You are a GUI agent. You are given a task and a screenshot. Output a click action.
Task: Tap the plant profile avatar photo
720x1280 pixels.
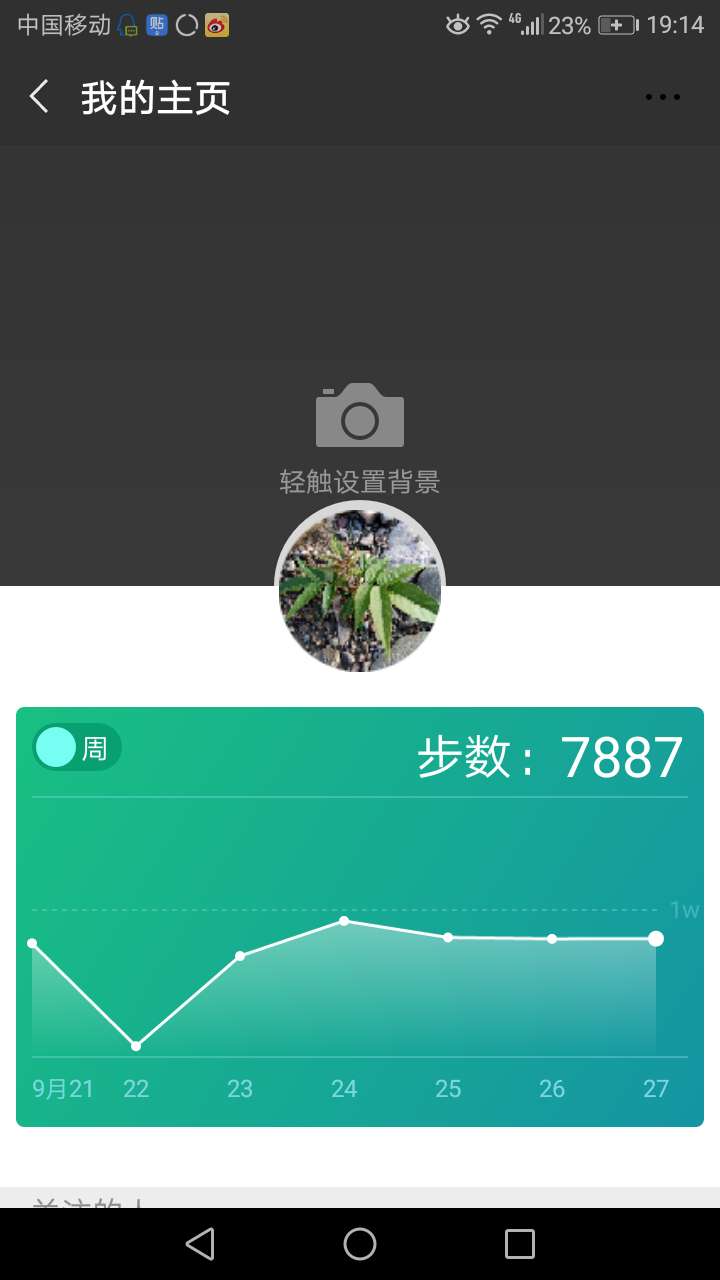[x=359, y=589]
